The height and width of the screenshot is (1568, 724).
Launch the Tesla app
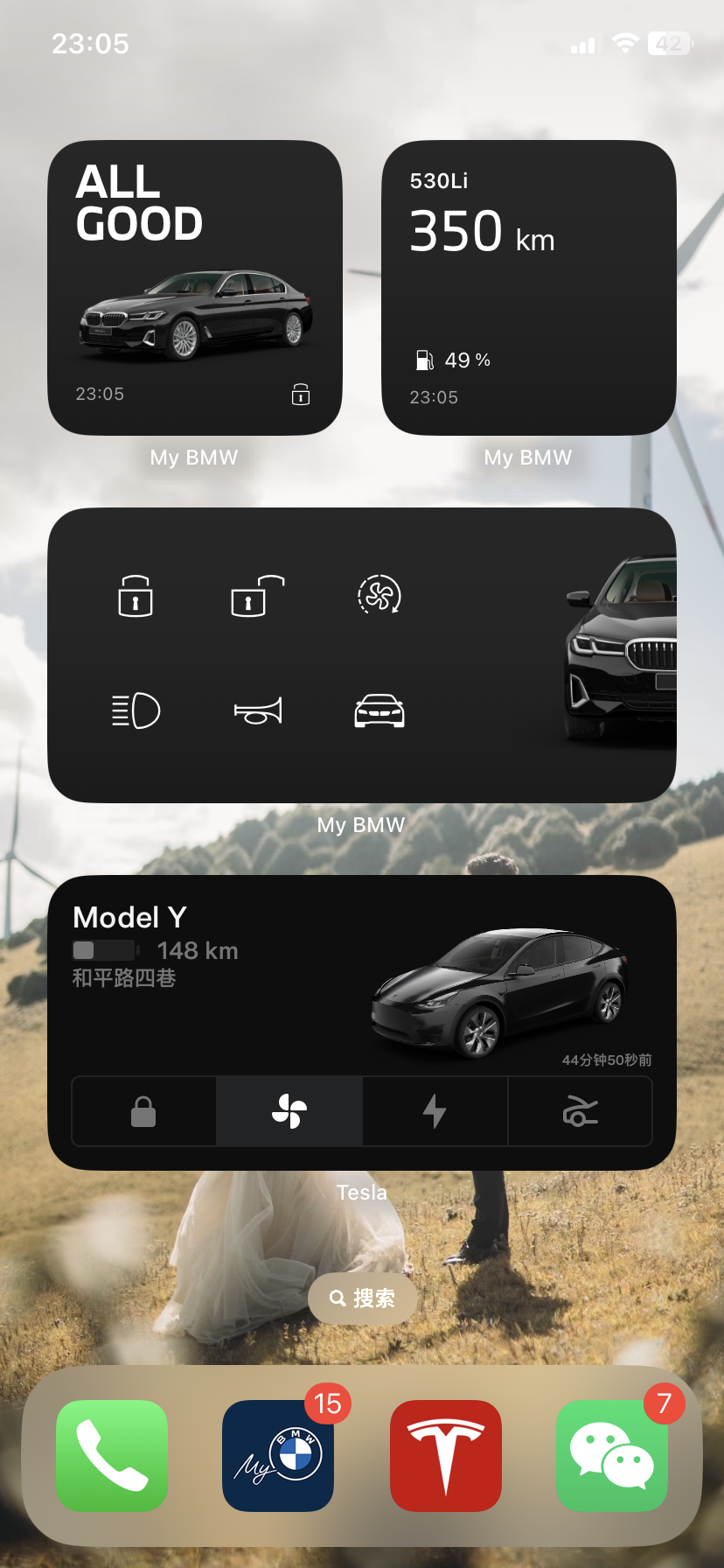tap(446, 1456)
